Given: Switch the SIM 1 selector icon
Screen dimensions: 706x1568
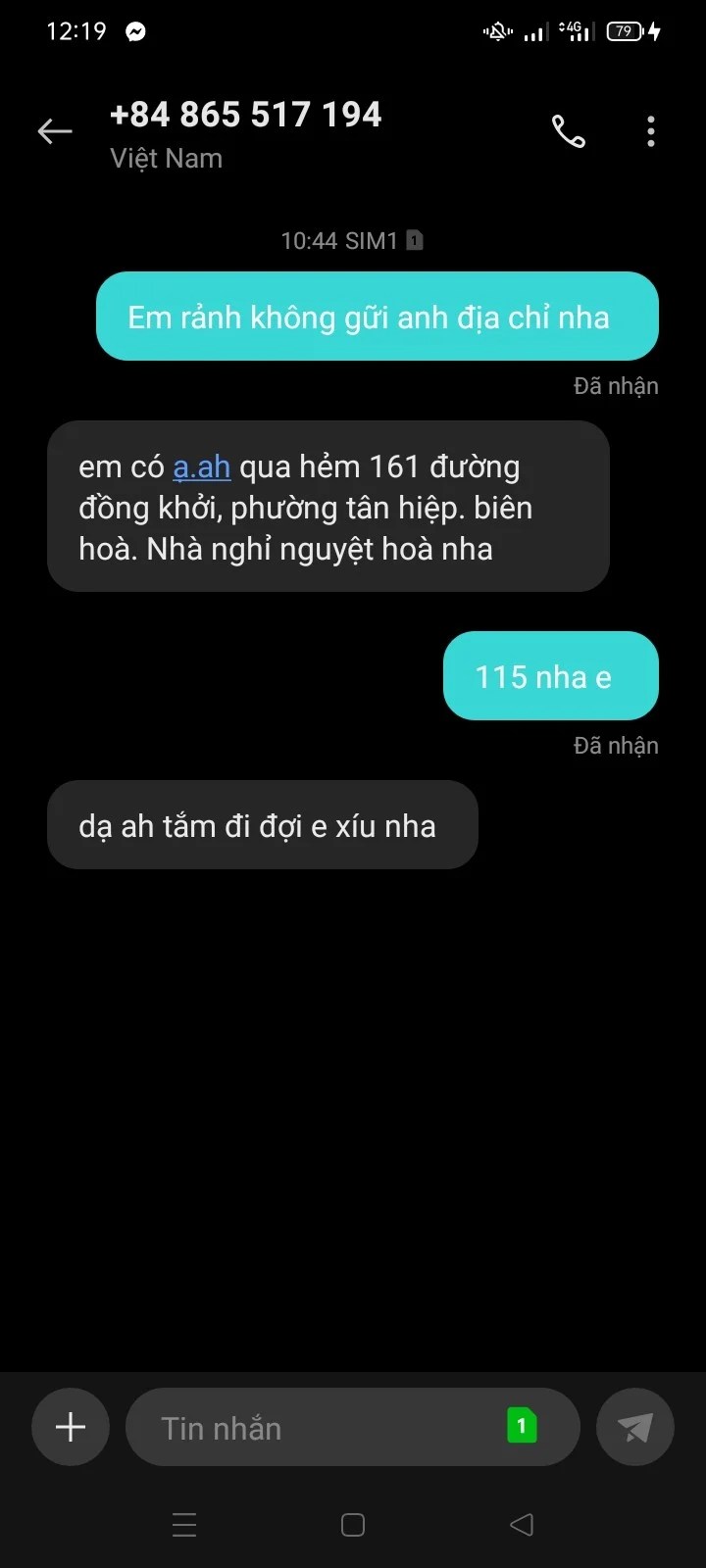Looking at the screenshot, I should point(522,1426).
